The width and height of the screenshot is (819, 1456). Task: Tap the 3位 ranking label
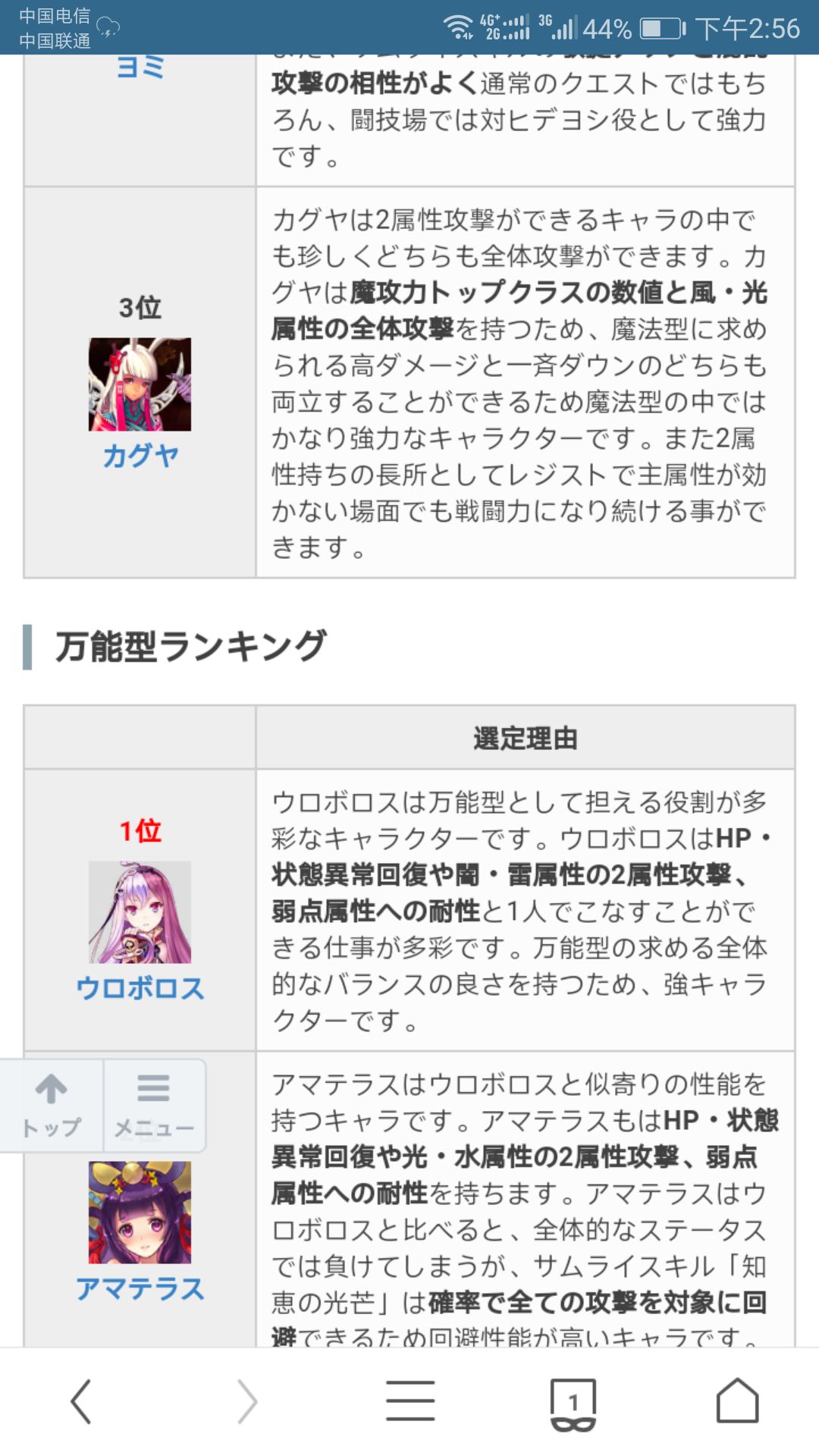click(x=140, y=308)
